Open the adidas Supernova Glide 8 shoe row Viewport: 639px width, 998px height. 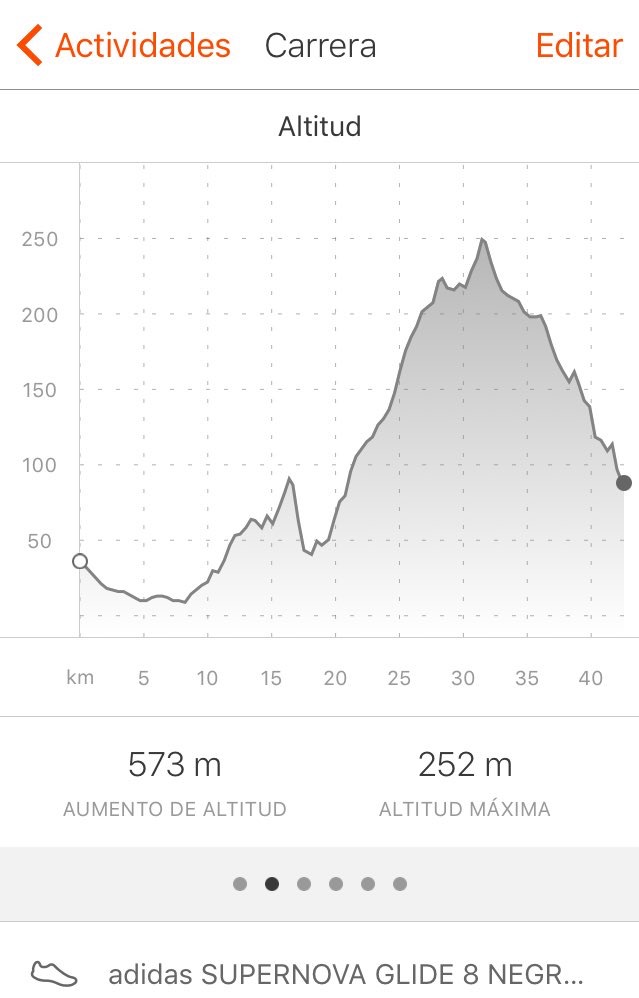[x=320, y=973]
